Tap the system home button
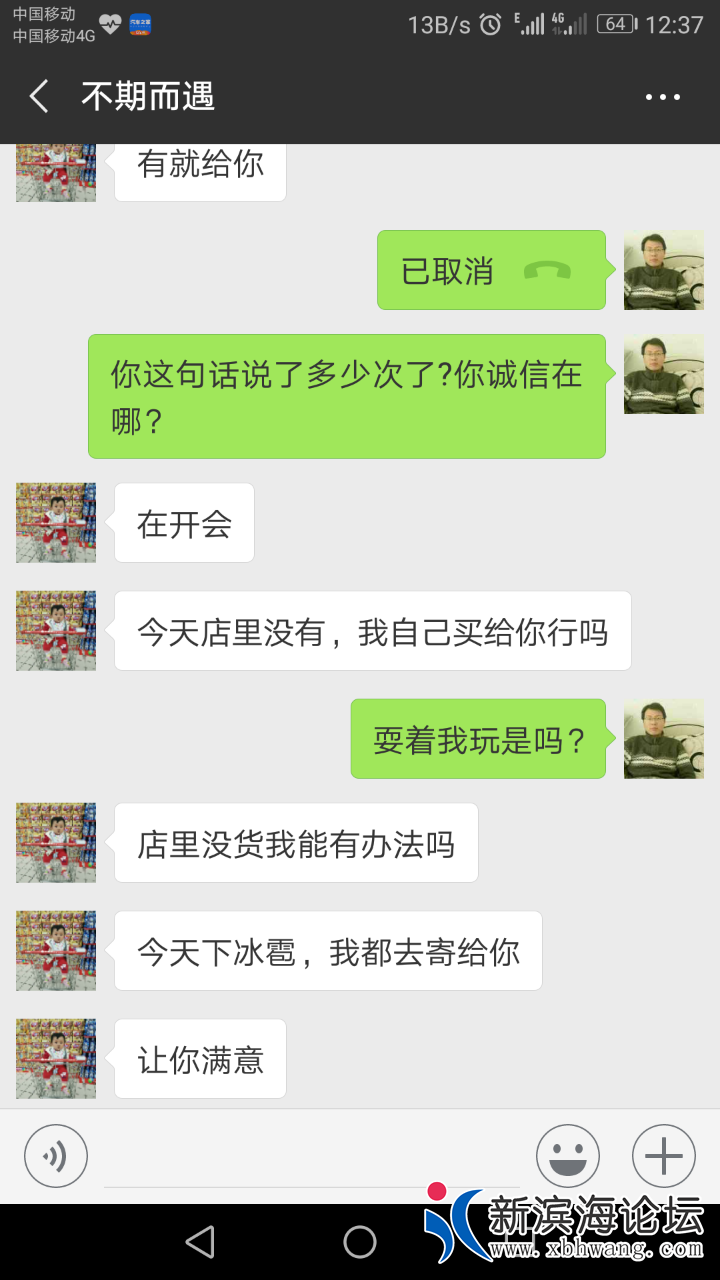Image resolution: width=720 pixels, height=1280 pixels. coord(360,1242)
